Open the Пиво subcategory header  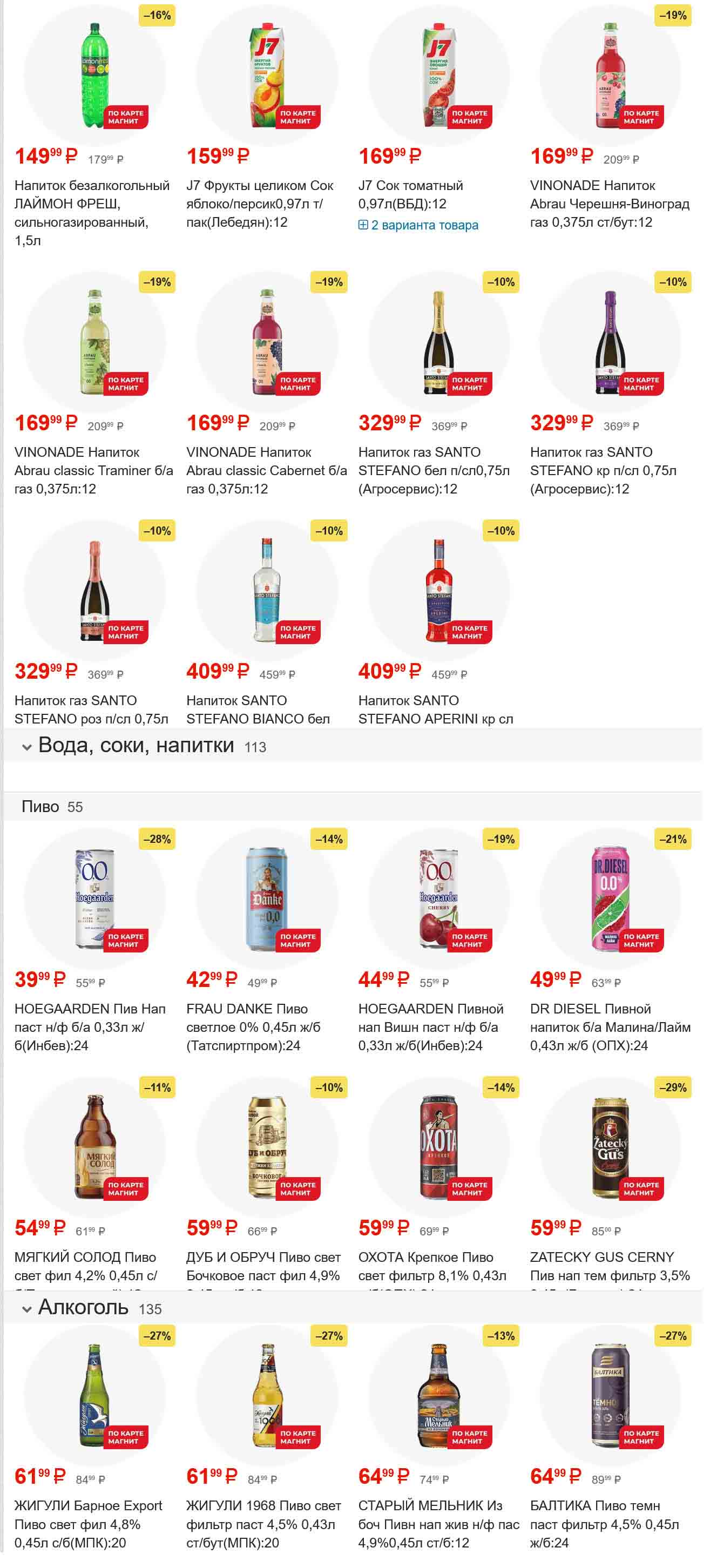coord(40,807)
